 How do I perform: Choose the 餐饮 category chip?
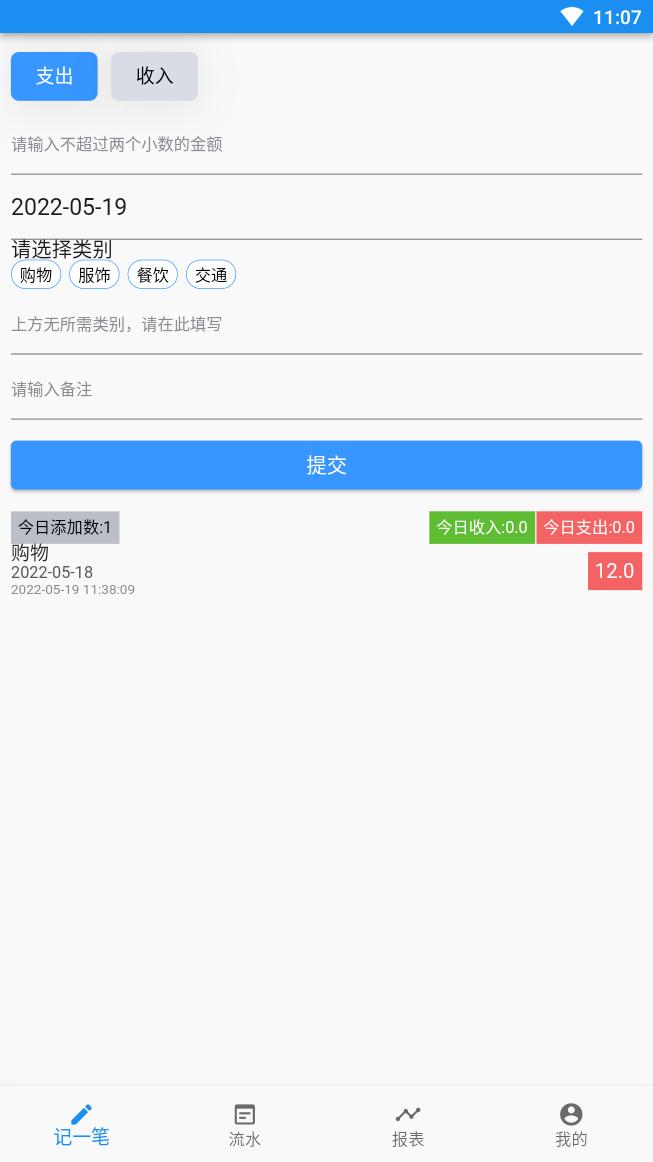pyautogui.click(x=153, y=275)
